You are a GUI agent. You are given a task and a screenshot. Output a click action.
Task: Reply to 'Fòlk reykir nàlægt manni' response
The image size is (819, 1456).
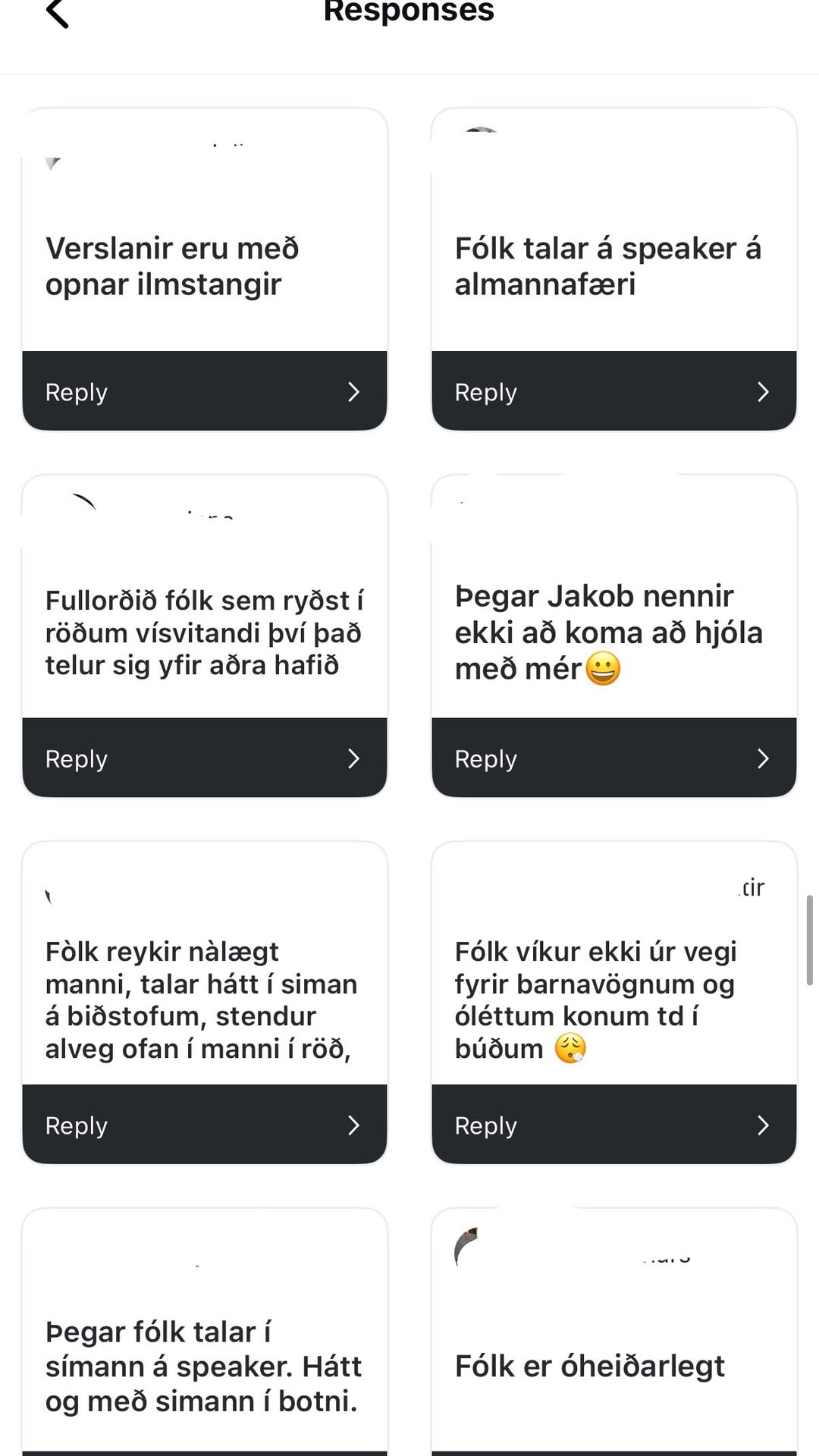click(205, 1125)
